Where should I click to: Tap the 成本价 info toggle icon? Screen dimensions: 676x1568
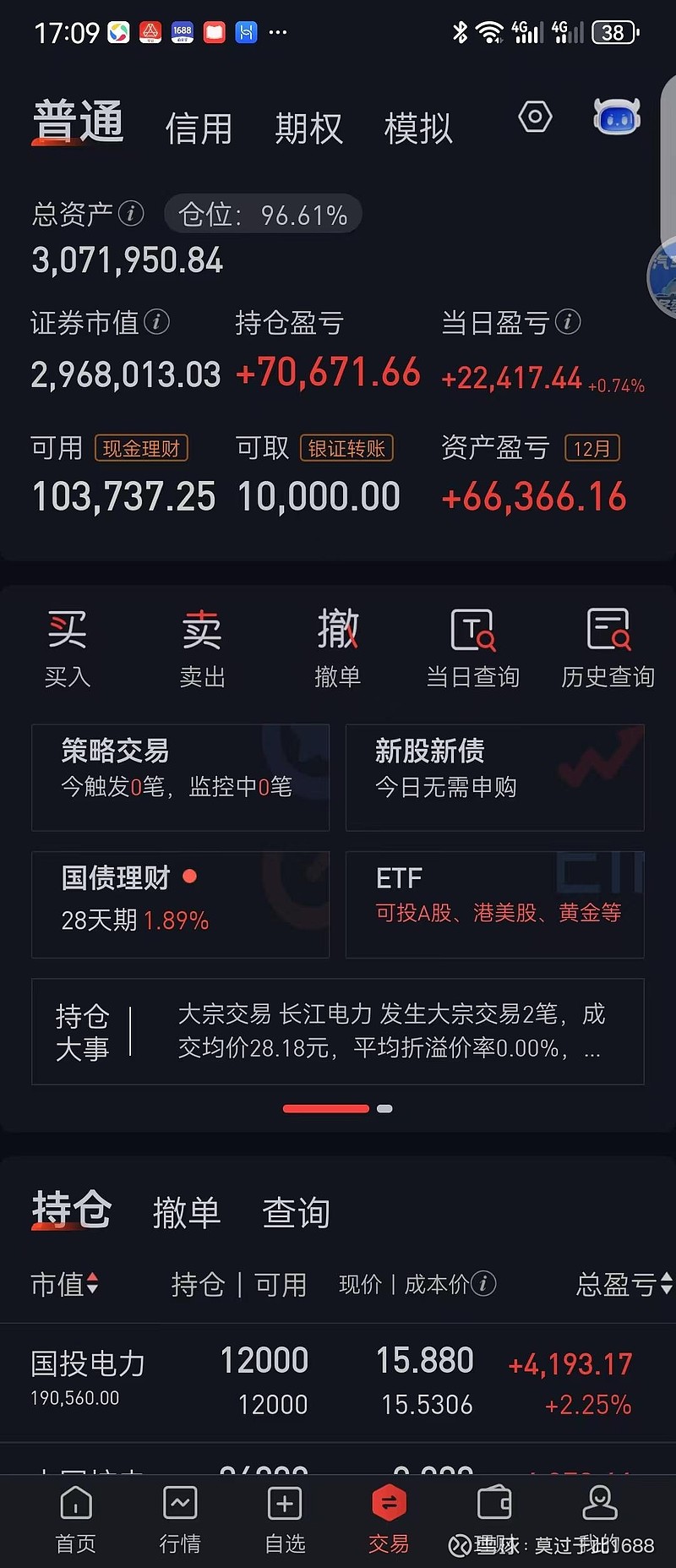[x=482, y=1285]
